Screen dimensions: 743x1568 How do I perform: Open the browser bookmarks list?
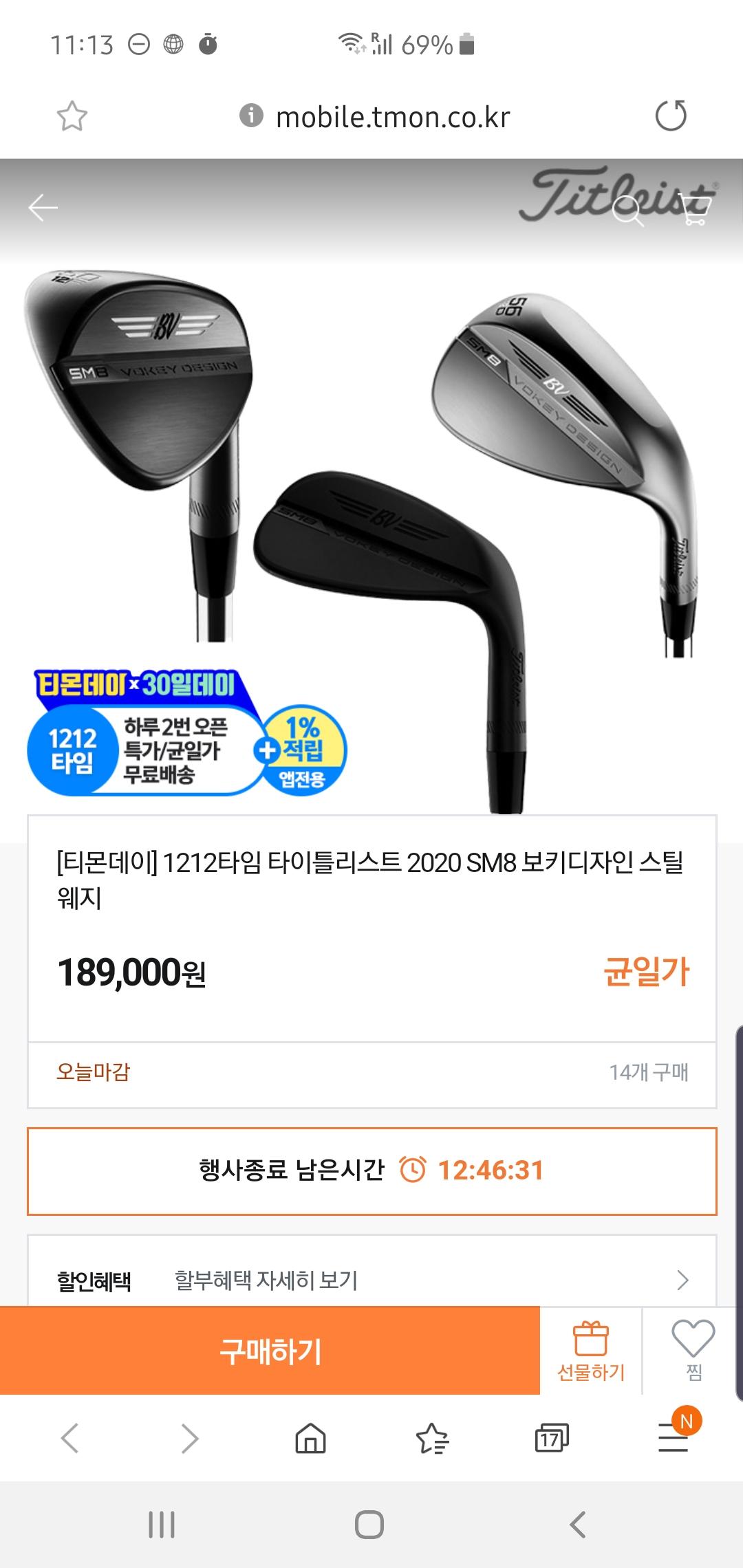point(432,1438)
